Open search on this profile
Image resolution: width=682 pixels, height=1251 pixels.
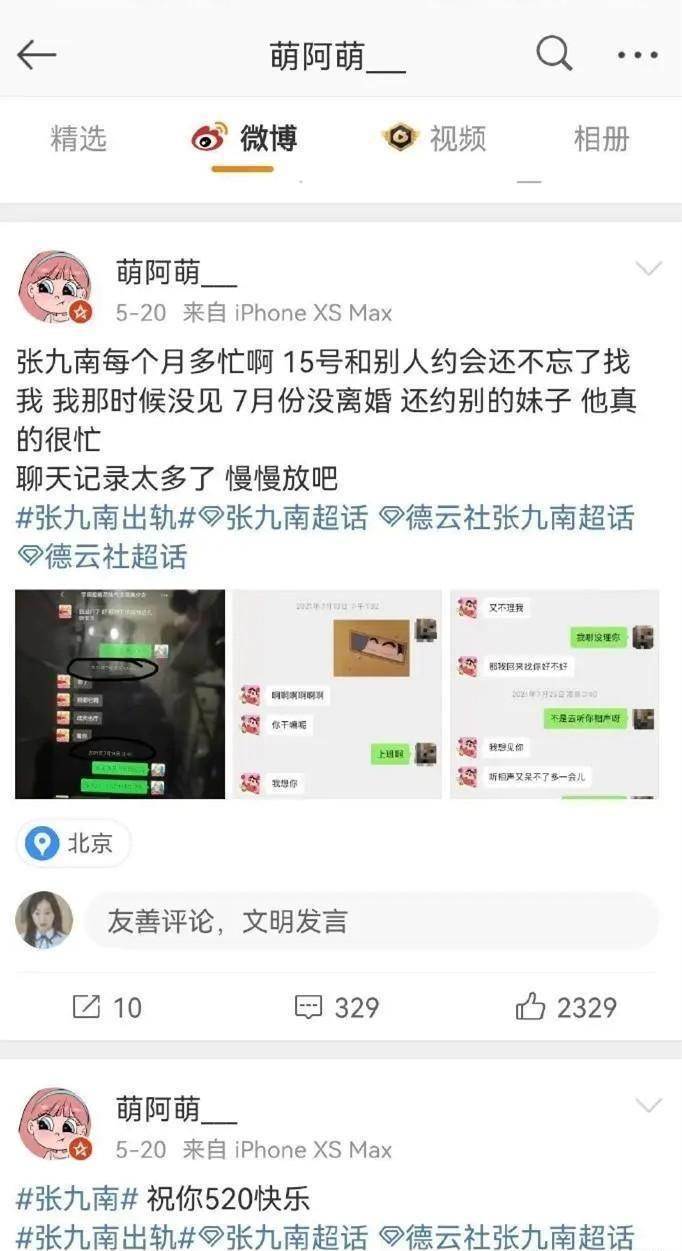[x=554, y=54]
